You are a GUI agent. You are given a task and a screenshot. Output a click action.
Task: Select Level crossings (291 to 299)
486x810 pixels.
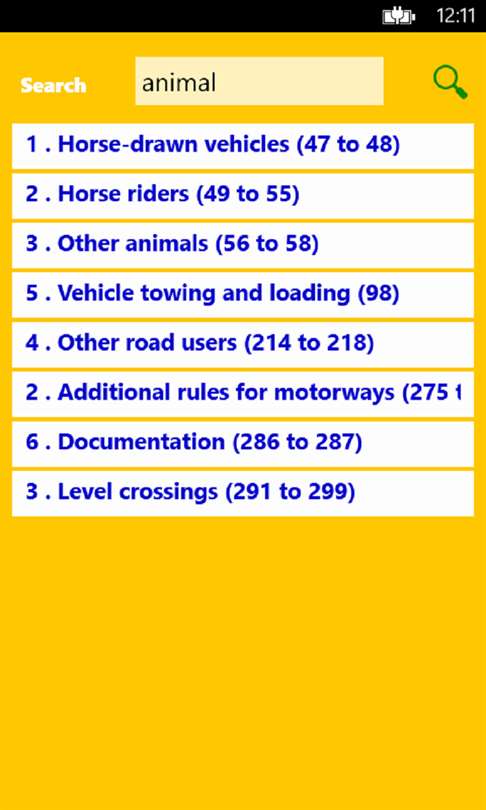point(243,493)
